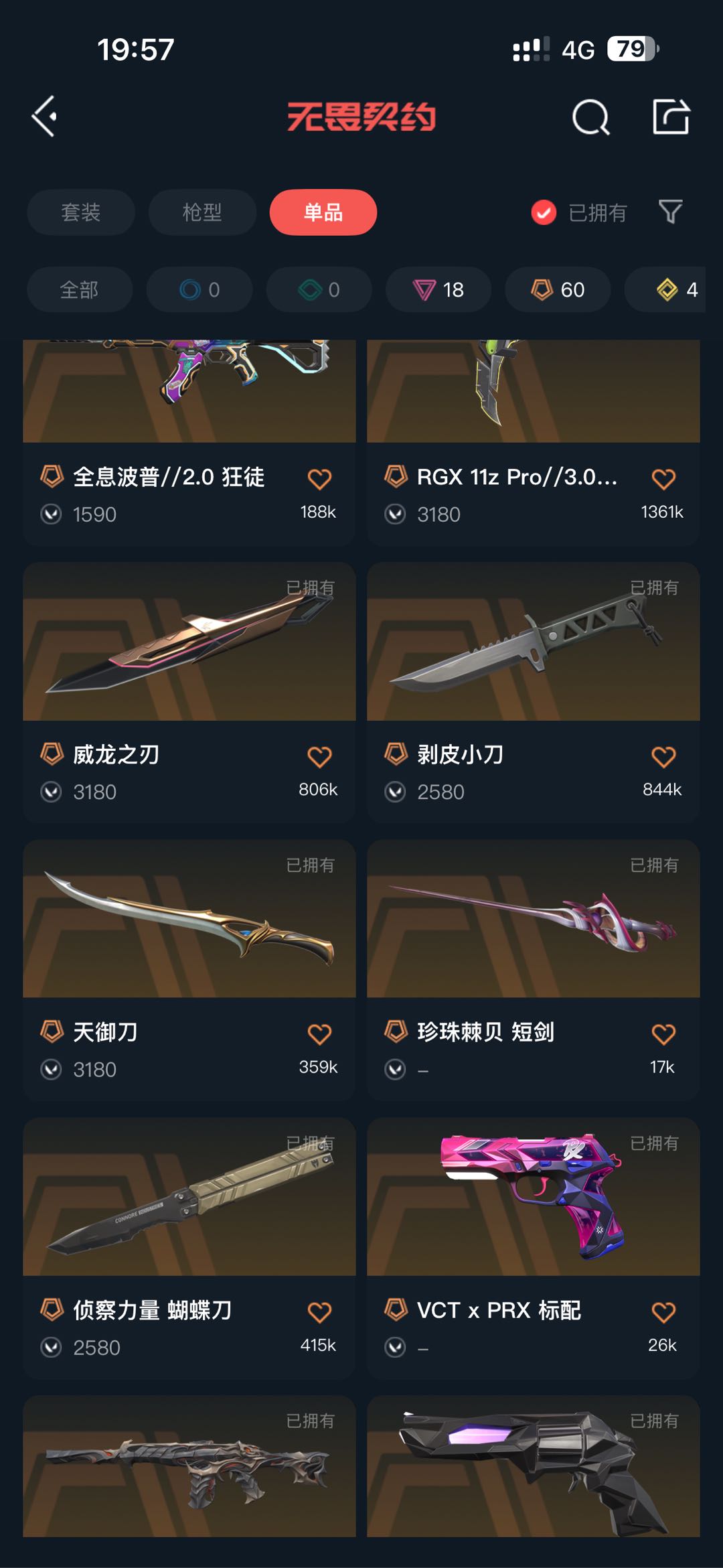
Task: Open the search icon
Action: point(590,118)
